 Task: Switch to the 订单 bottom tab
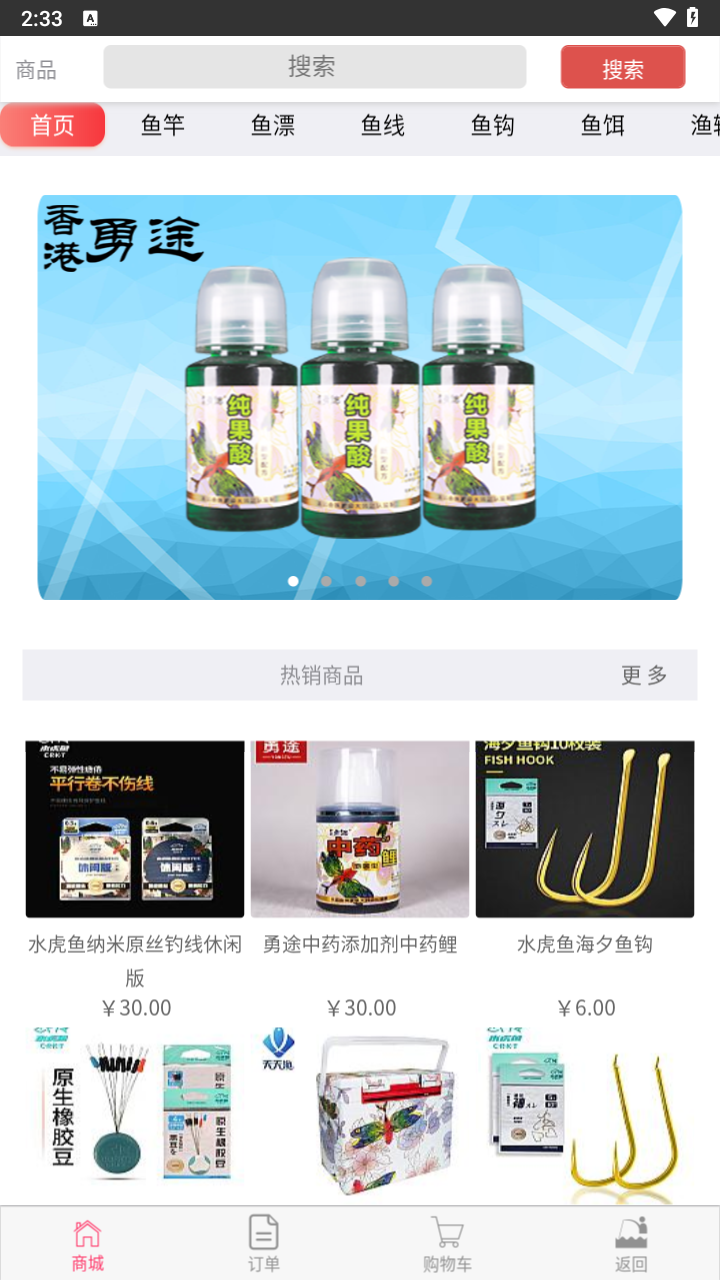point(264,1243)
